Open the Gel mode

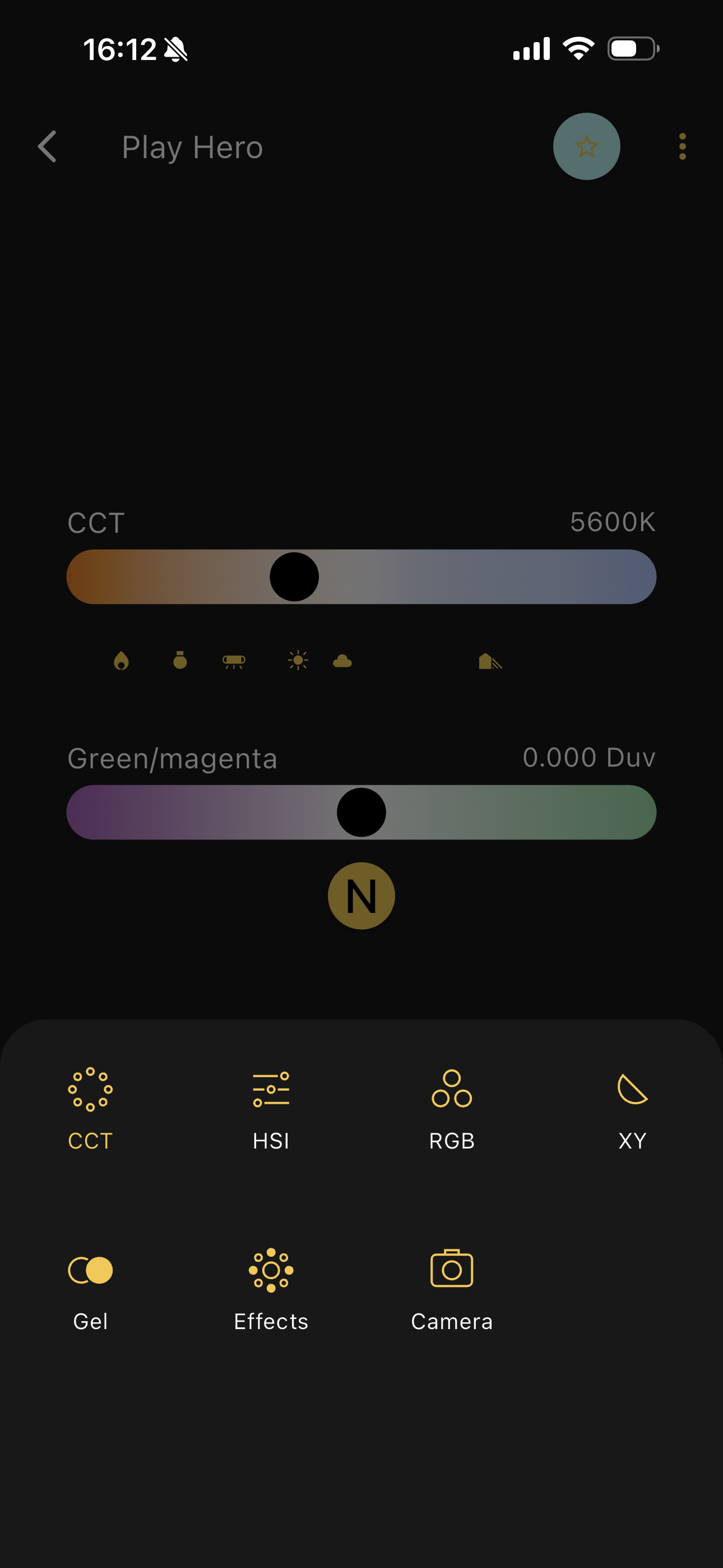coord(90,1289)
